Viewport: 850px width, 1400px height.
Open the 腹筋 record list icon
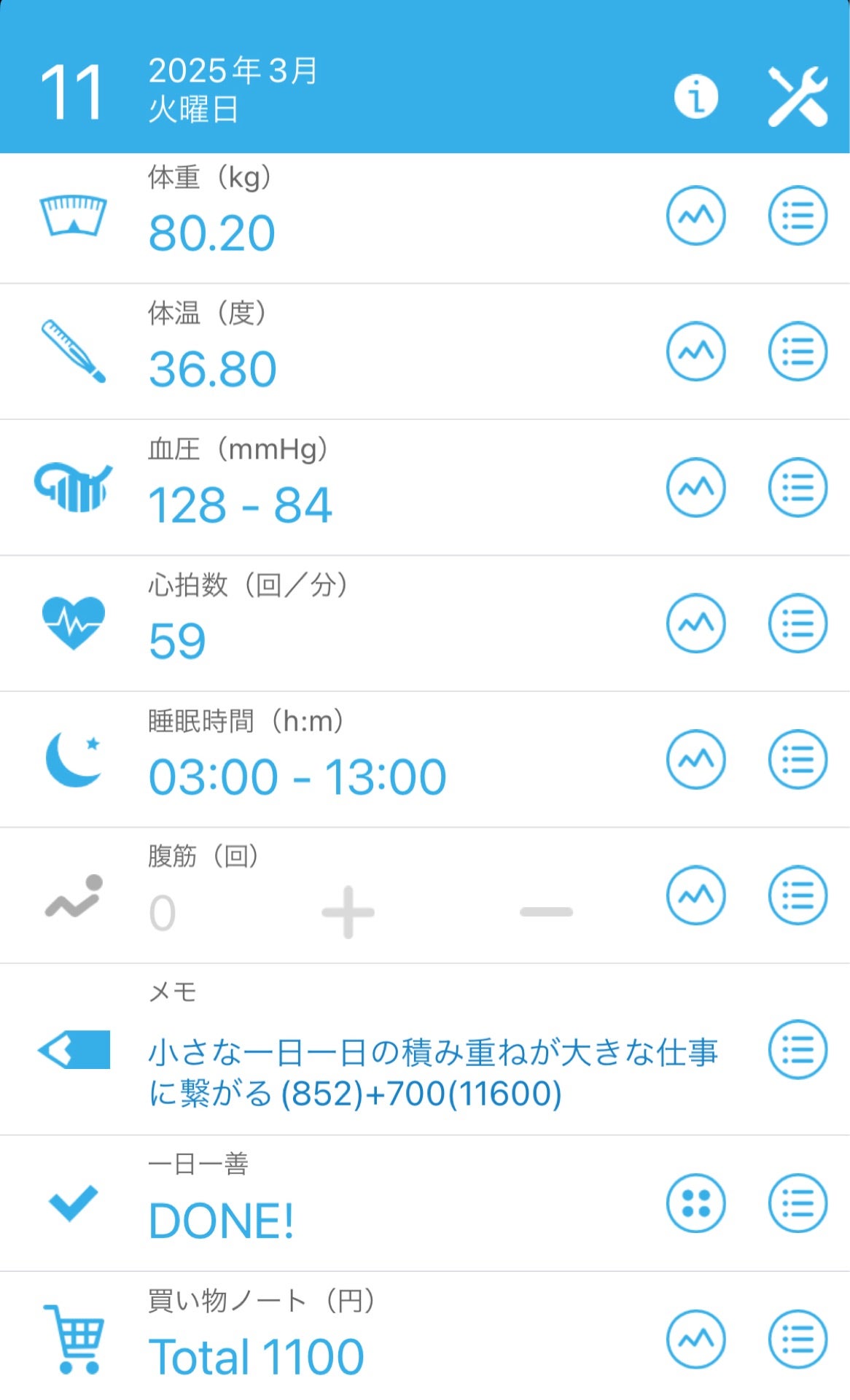coord(798,895)
